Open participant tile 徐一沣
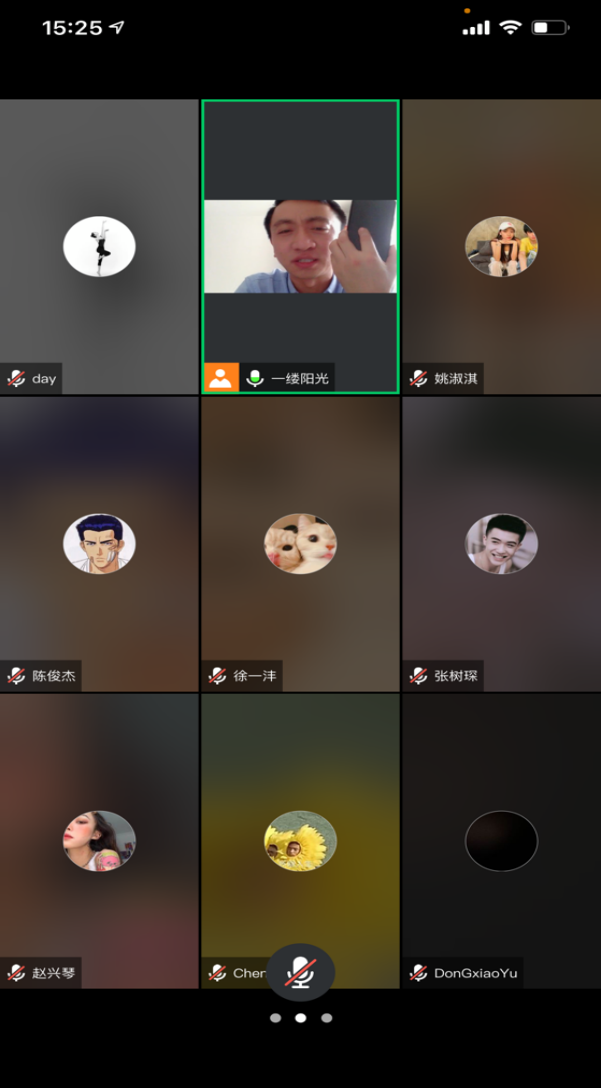This screenshot has height=1088, width=601. 300,543
